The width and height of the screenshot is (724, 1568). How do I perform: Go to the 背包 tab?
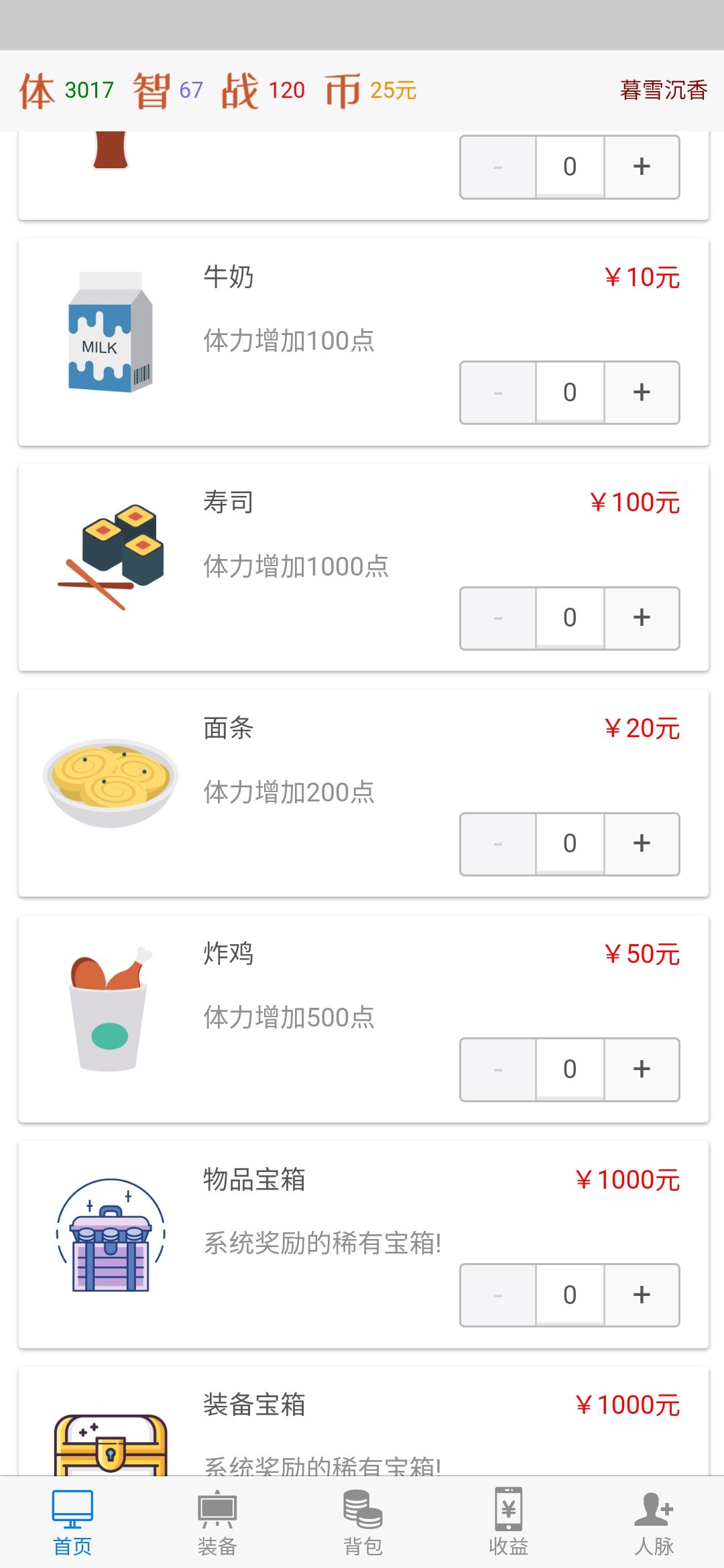tap(363, 1522)
